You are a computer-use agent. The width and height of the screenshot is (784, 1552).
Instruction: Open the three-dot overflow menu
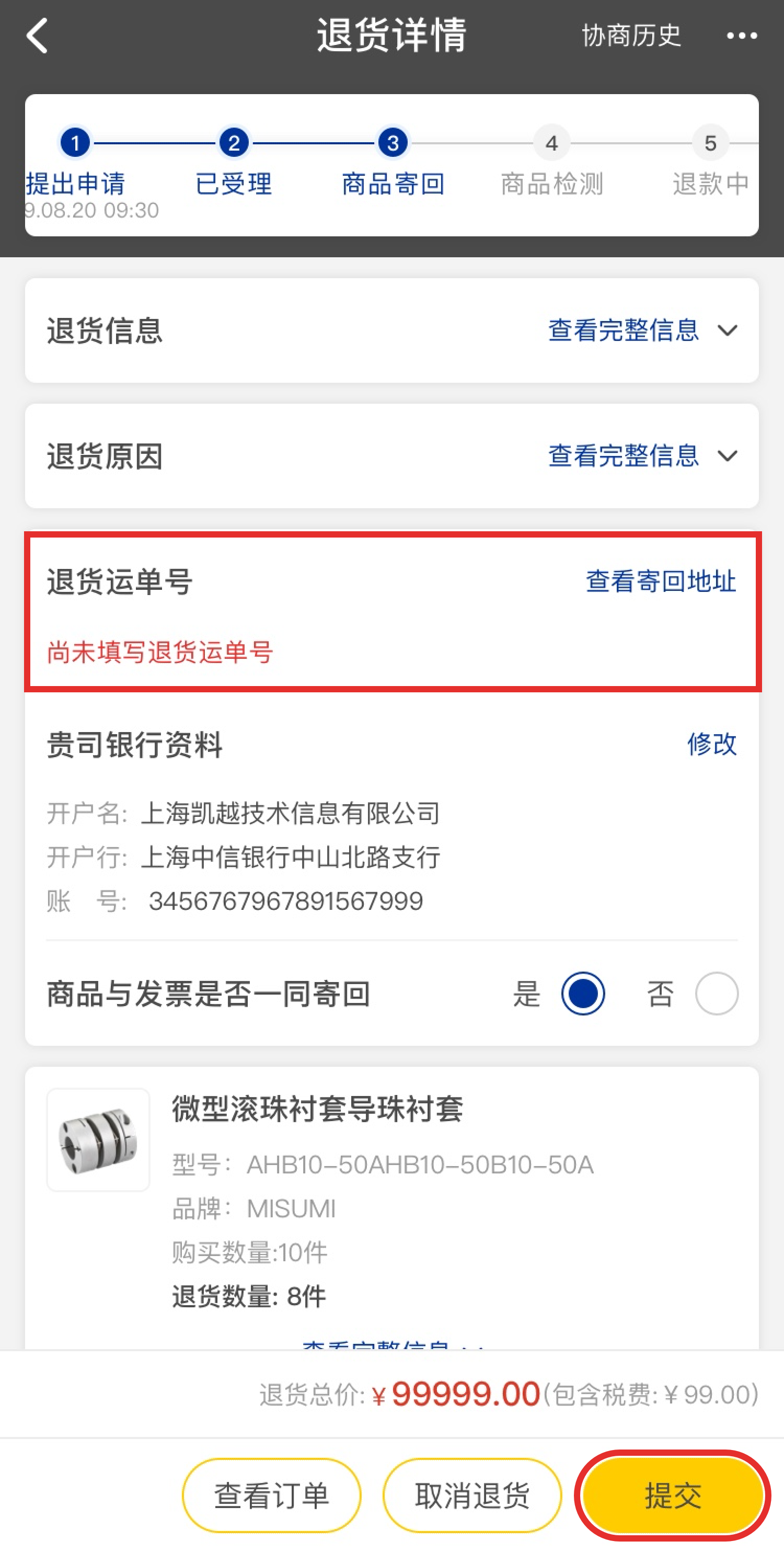(741, 36)
